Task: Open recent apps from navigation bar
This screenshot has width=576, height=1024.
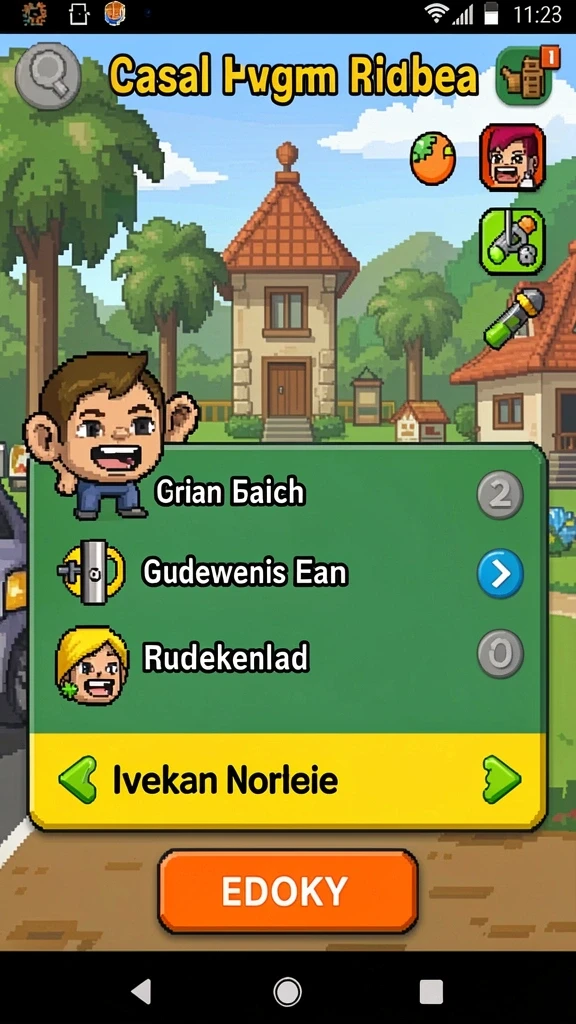Action: click(x=431, y=991)
